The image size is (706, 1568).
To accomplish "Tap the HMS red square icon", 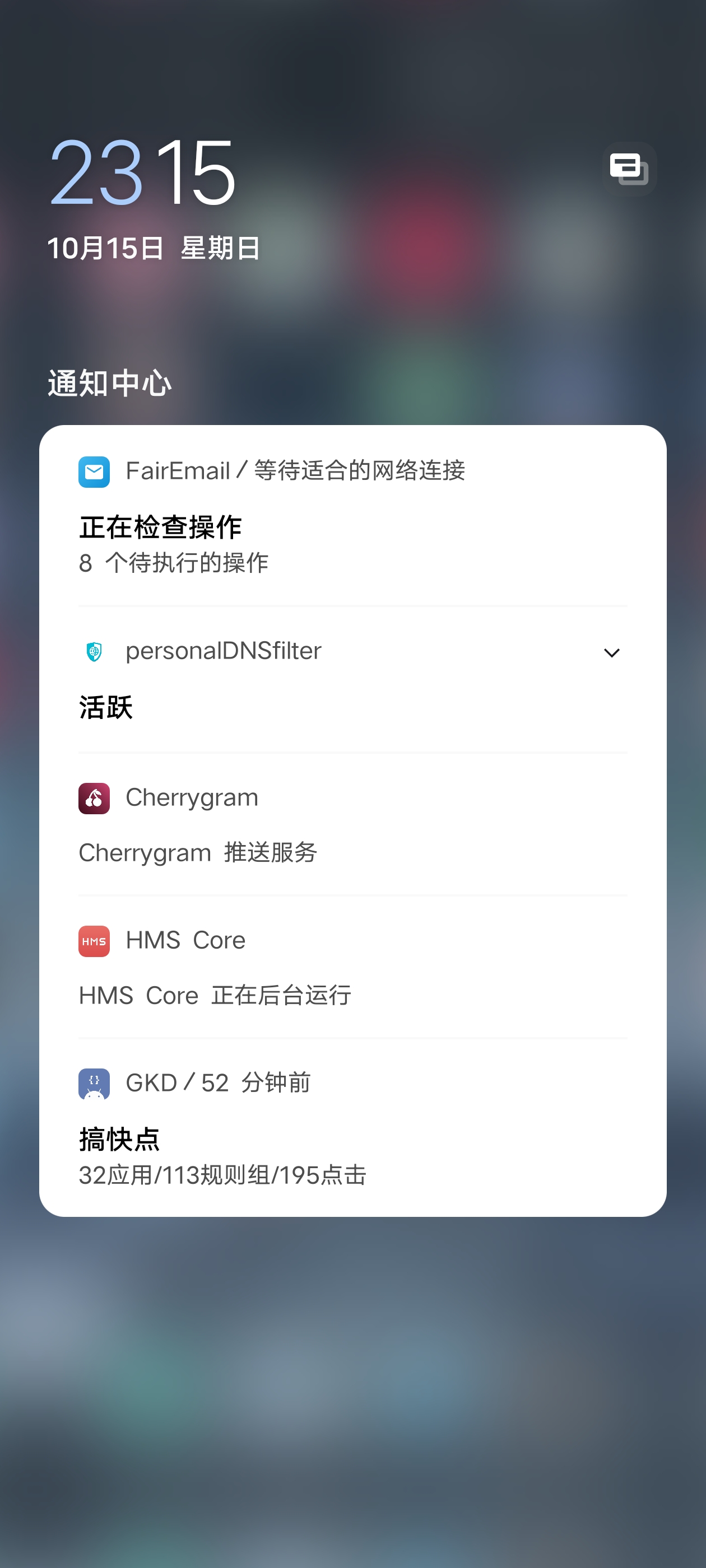I will point(93,941).
